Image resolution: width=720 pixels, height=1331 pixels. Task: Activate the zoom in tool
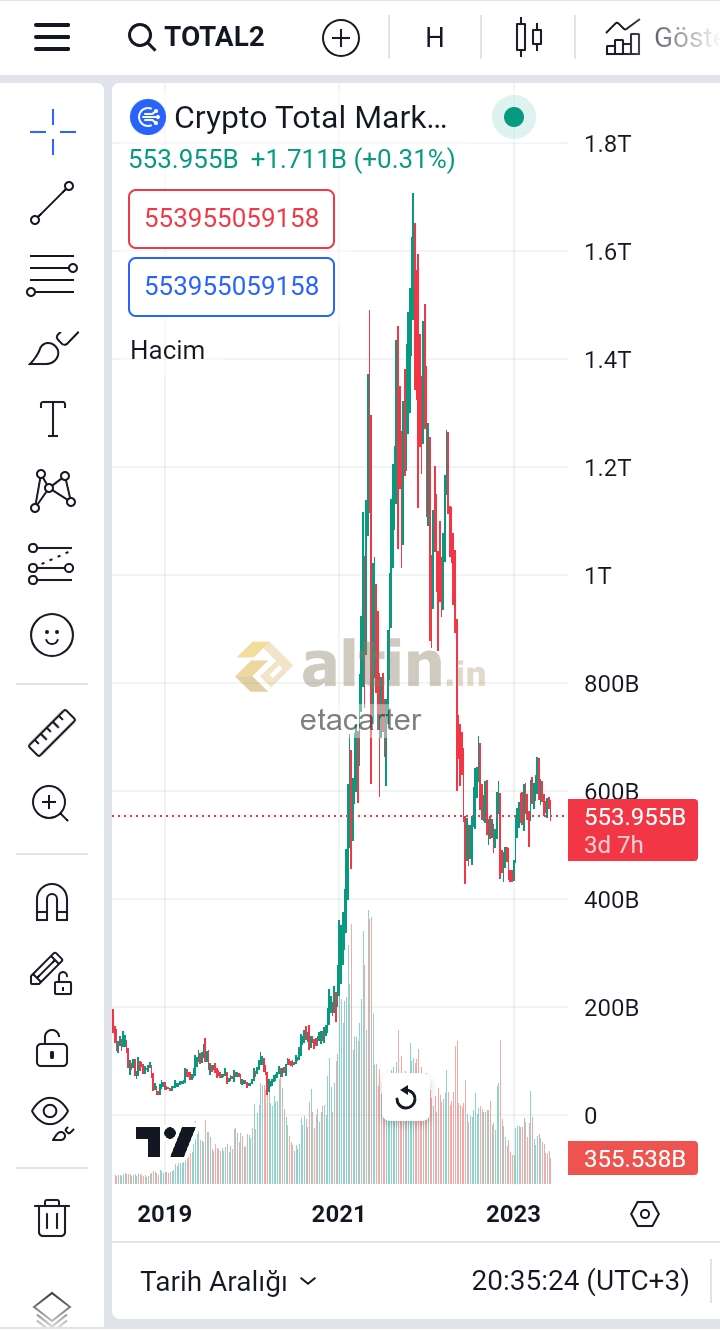point(51,803)
